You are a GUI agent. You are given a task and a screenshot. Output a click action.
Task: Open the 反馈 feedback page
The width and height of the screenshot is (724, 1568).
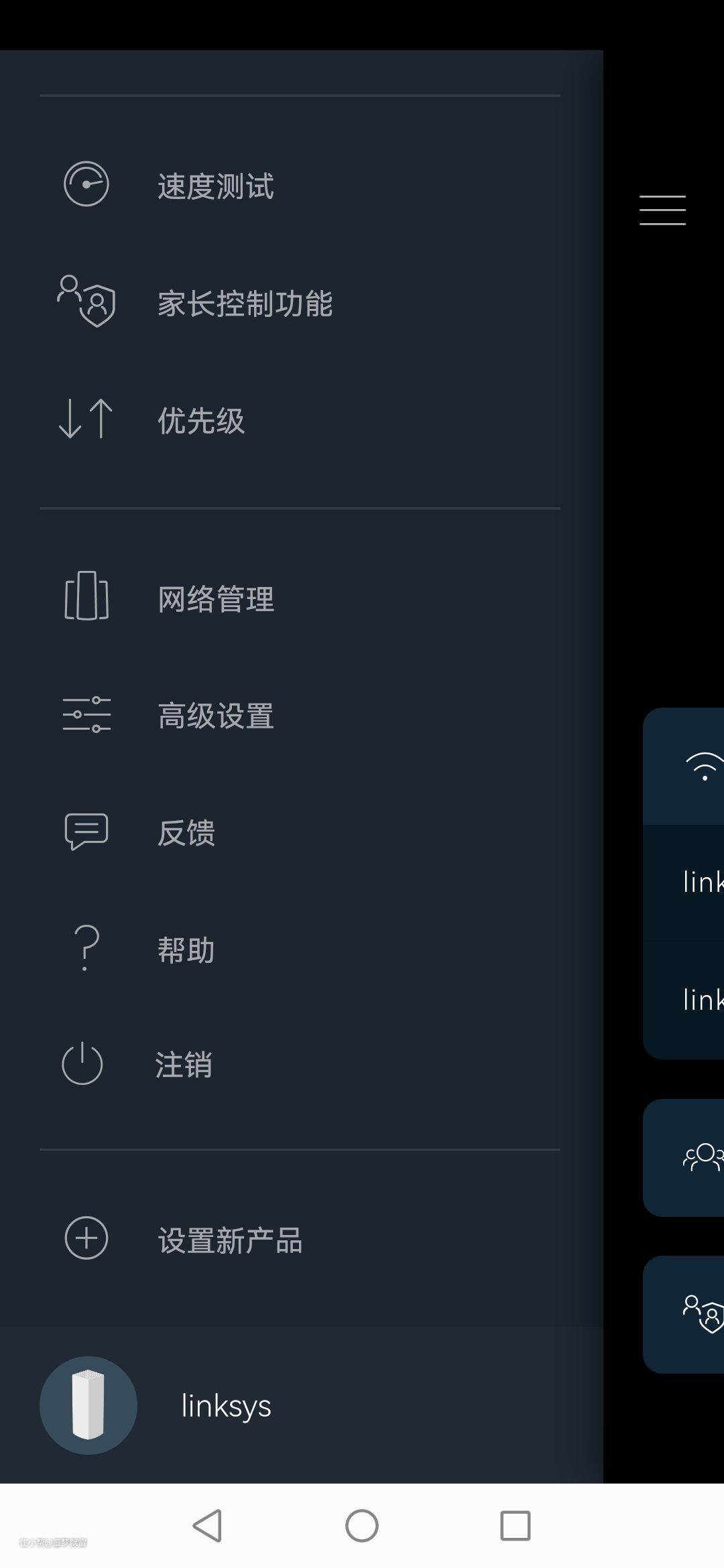[x=186, y=832]
